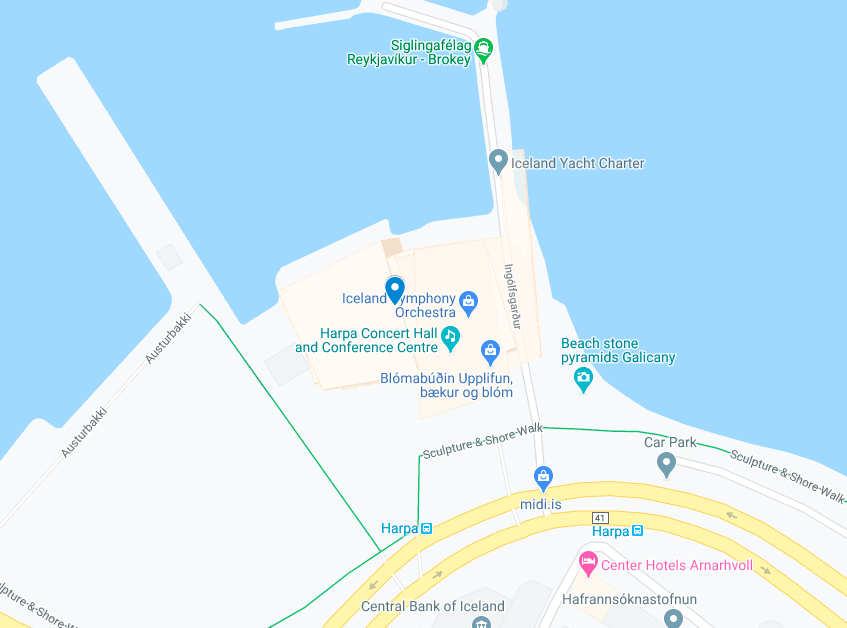Open the Hafrannsóknastofnun location pin
847x628 pixels.
pyautogui.click(x=673, y=619)
